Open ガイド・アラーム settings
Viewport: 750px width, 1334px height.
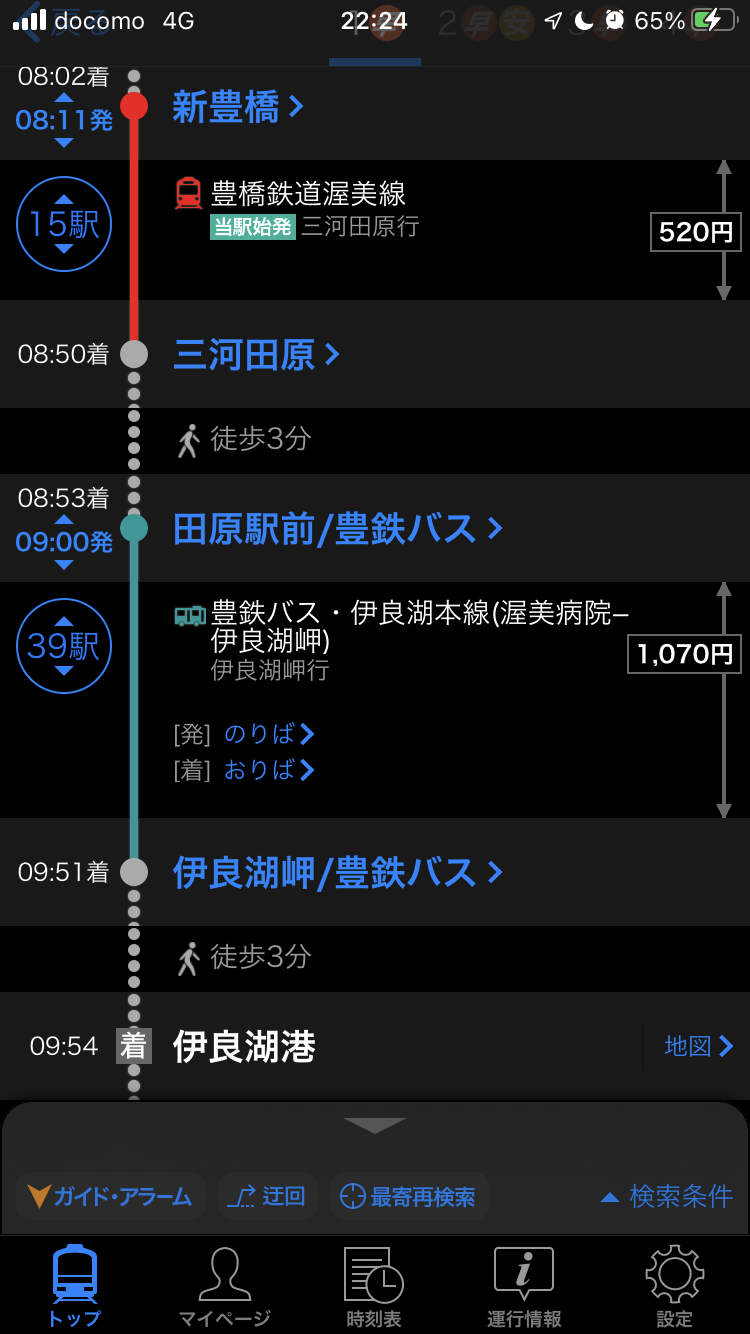click(111, 1196)
